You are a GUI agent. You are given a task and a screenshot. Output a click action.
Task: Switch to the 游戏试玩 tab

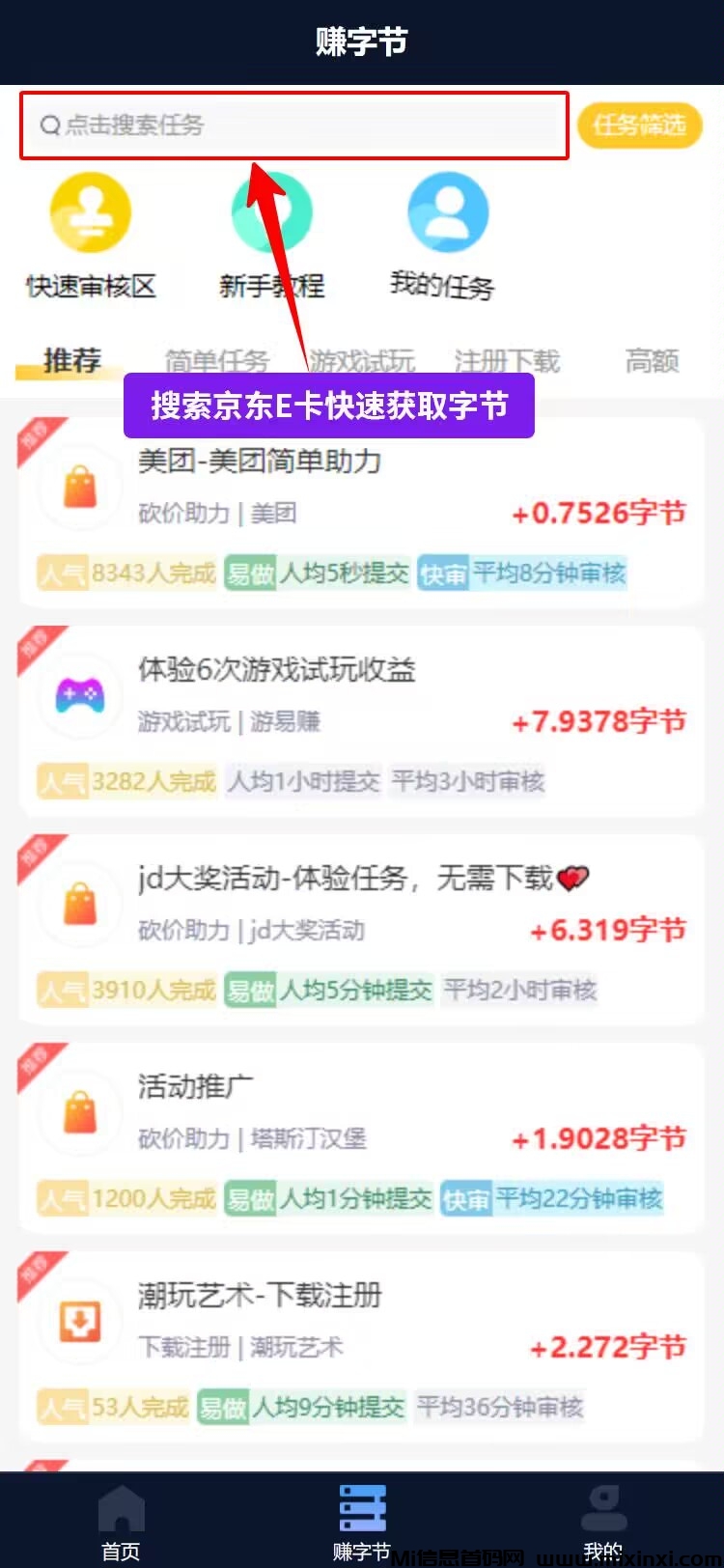362,361
